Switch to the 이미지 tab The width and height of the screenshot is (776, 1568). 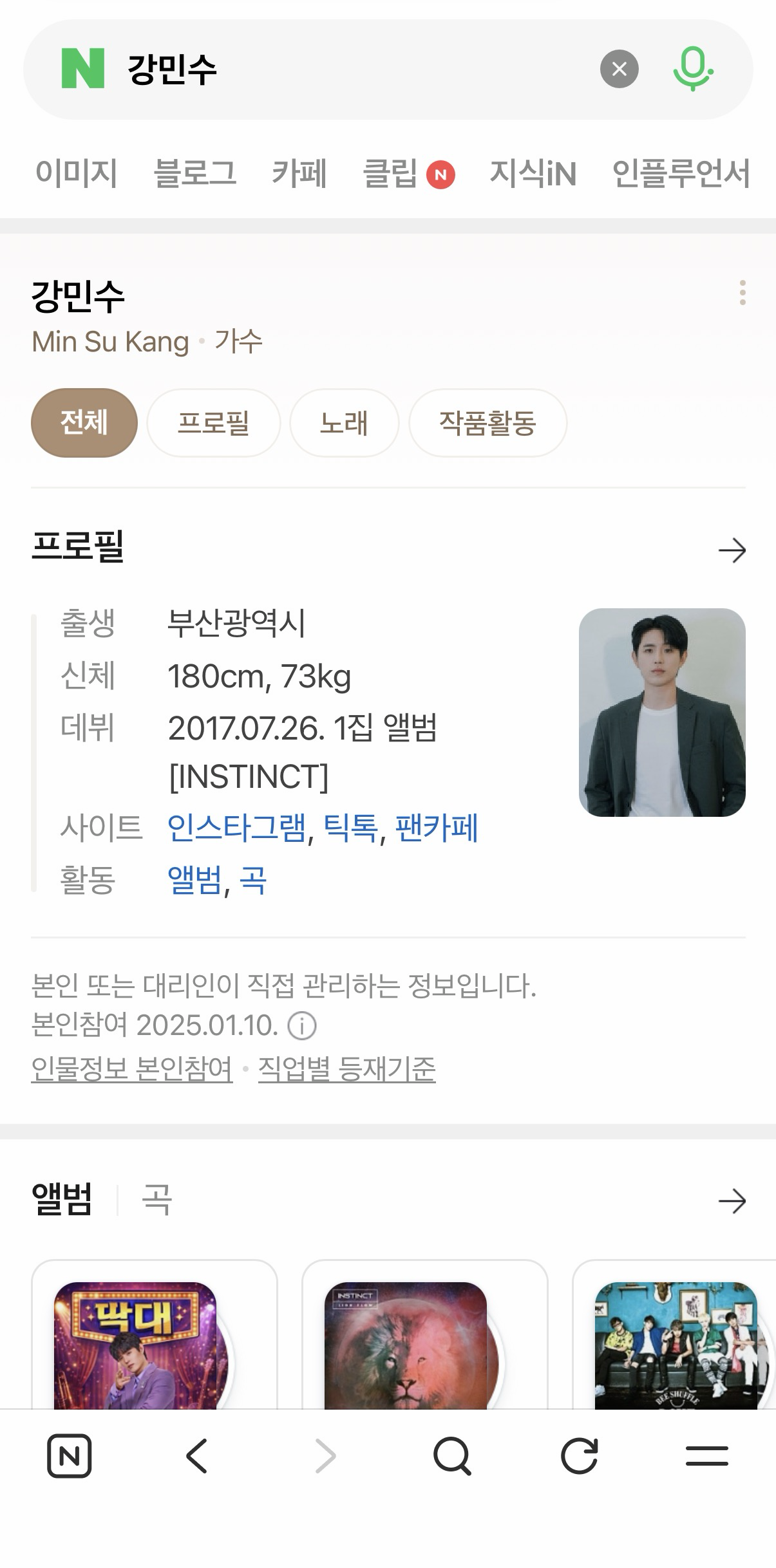76,173
